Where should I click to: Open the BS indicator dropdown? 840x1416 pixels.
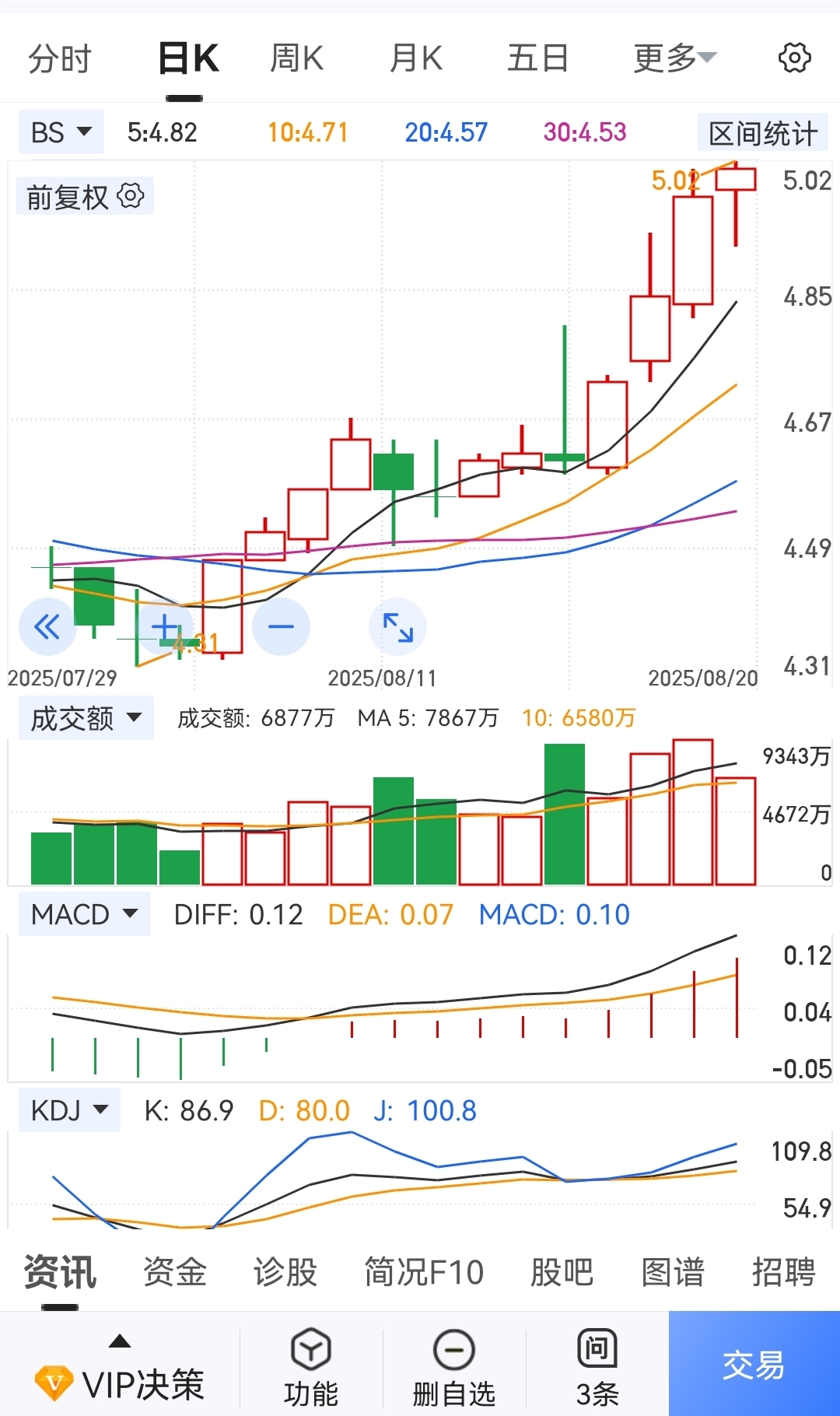(61, 132)
